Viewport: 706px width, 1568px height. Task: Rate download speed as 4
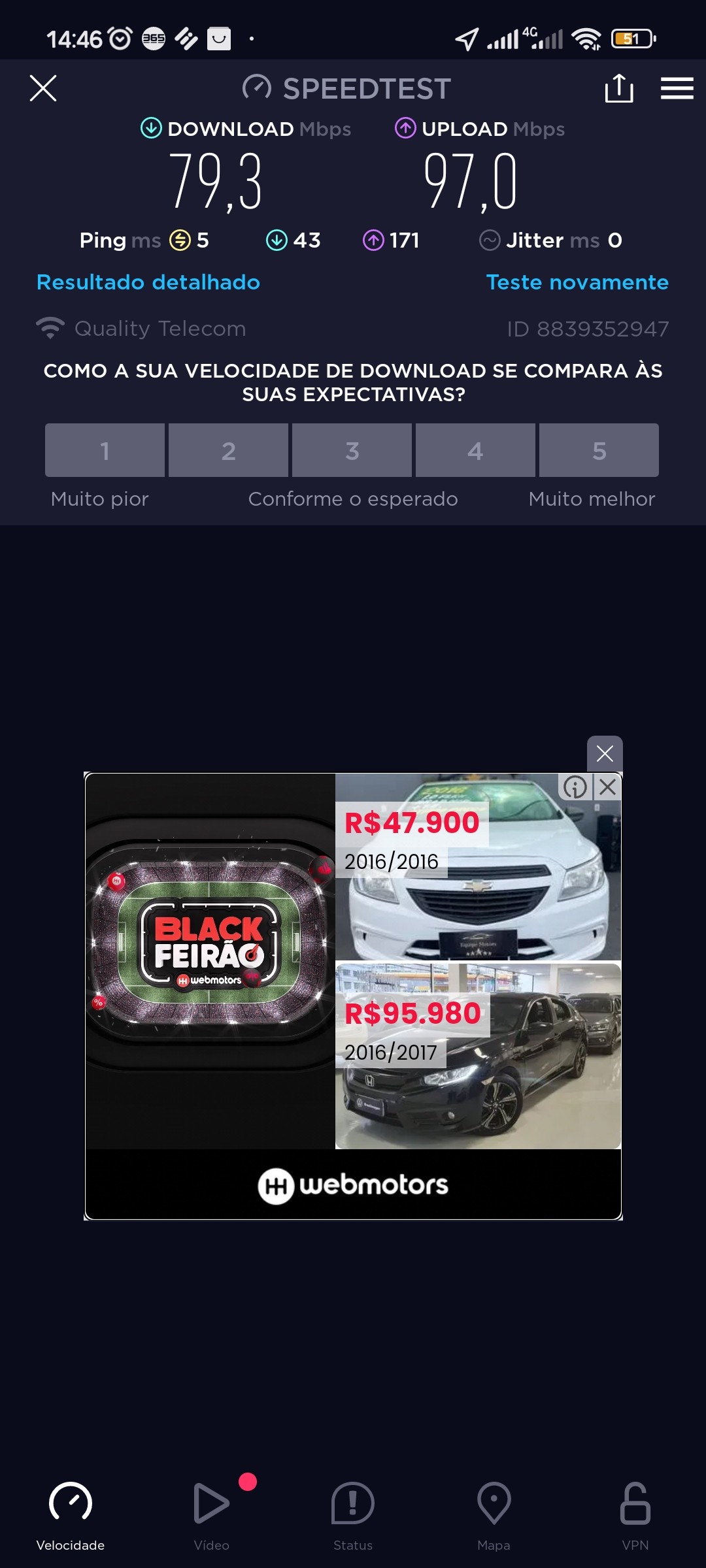click(x=475, y=450)
